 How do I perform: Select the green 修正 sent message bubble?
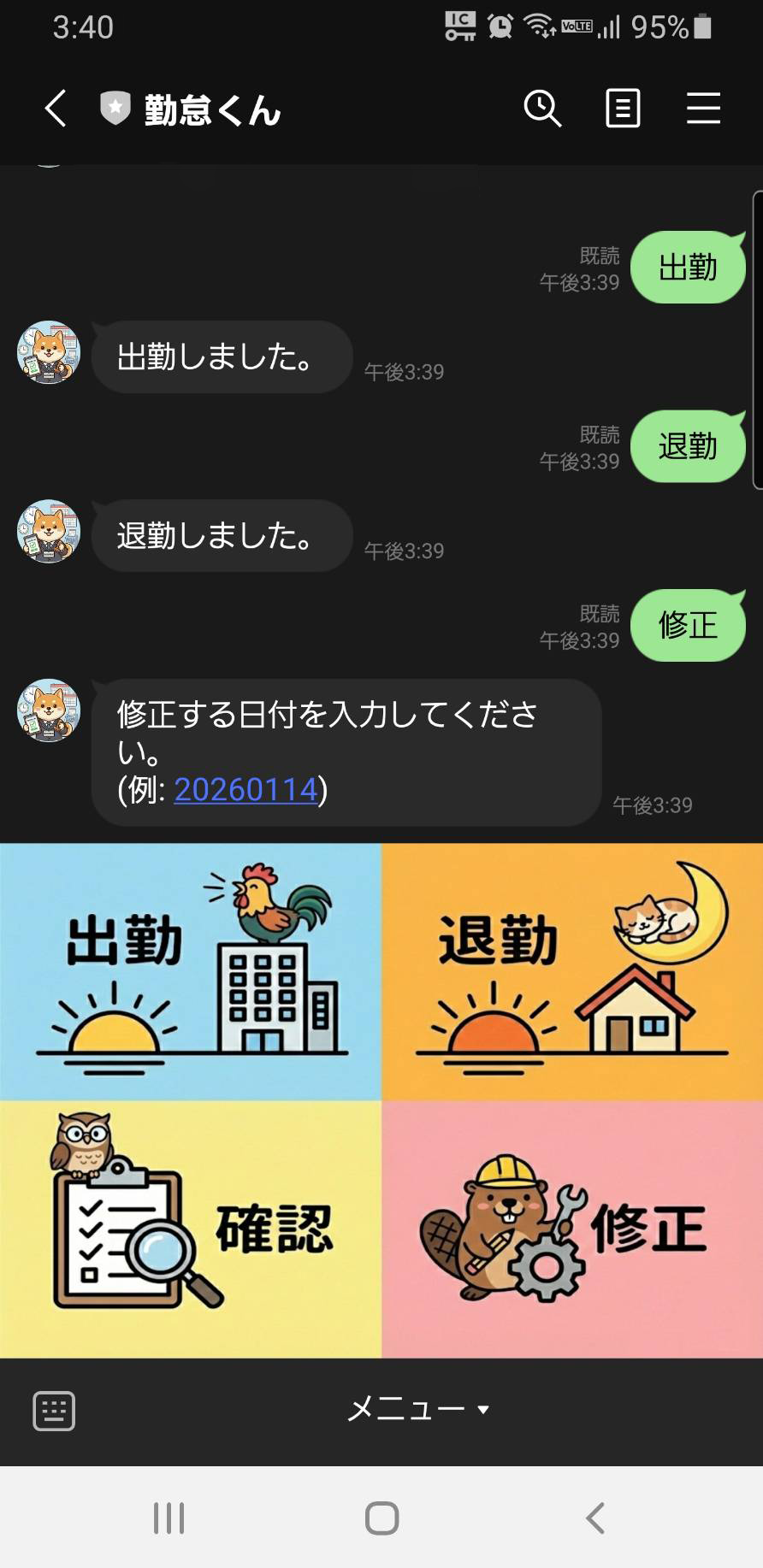pyautogui.click(x=688, y=626)
